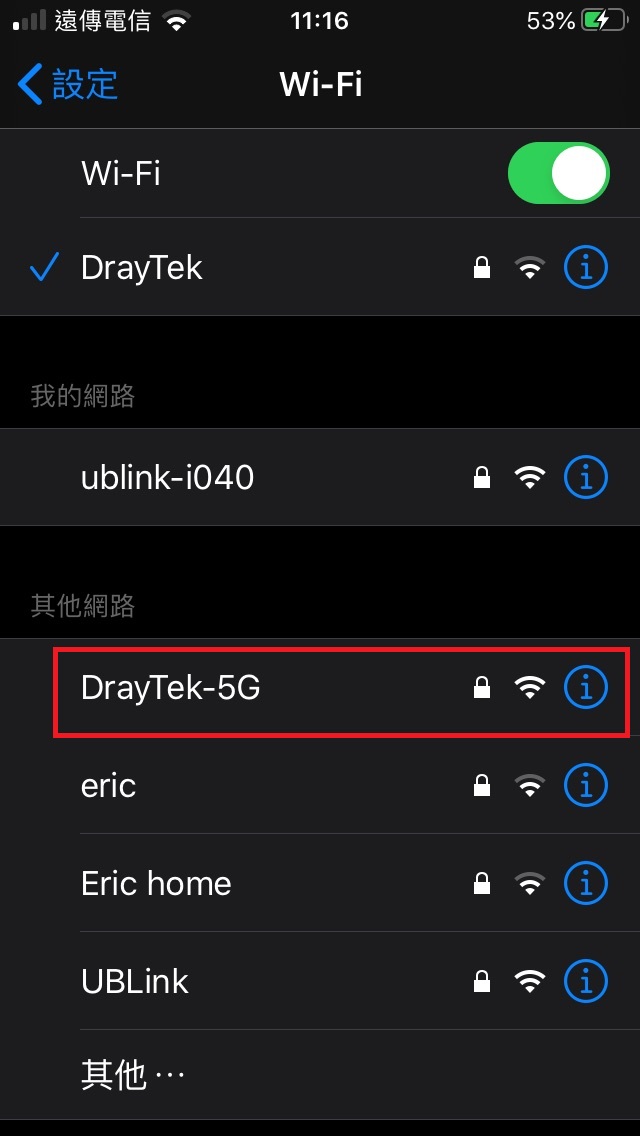The image size is (640, 1136).
Task: Turn off the Wi-Fi switch
Action: pyautogui.click(x=558, y=173)
